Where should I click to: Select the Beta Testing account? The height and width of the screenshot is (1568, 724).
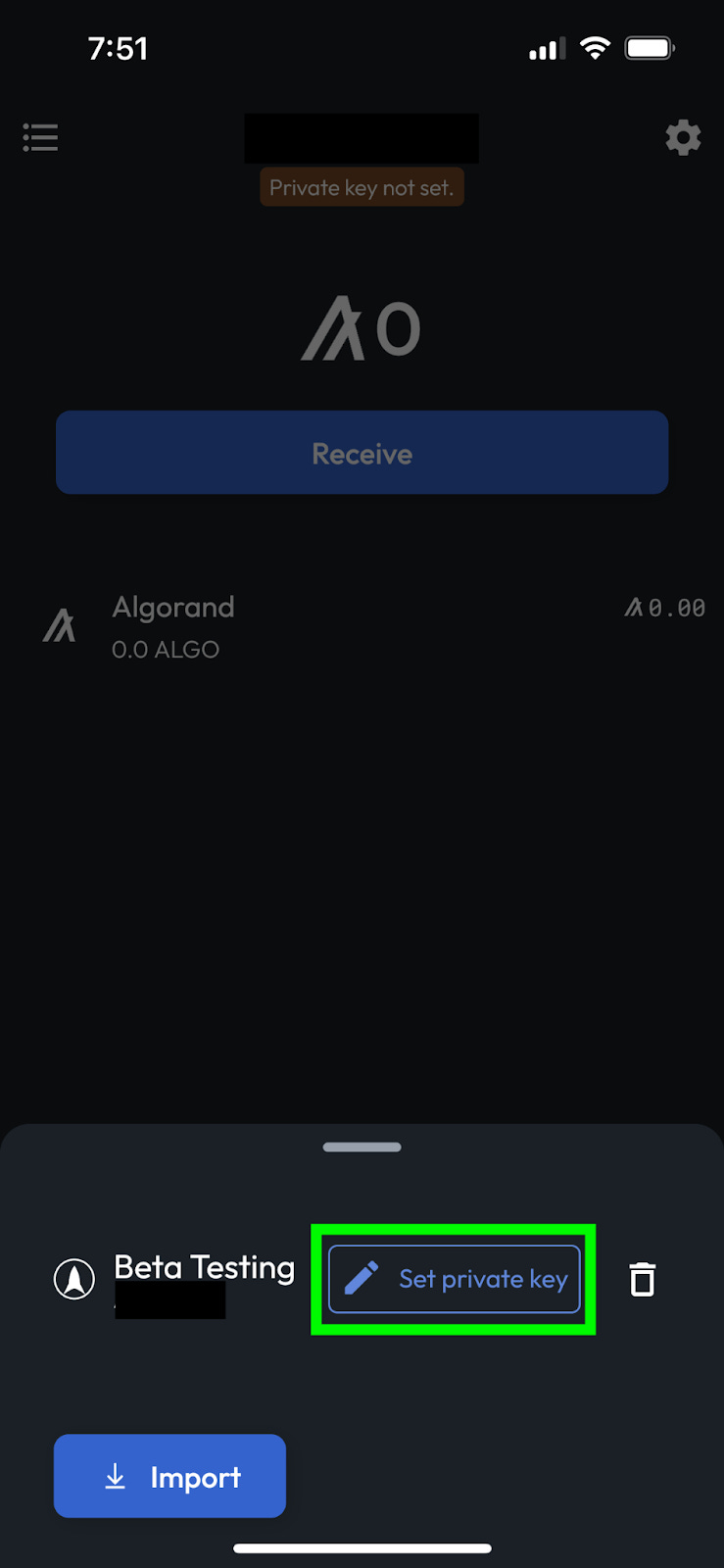tap(174, 1279)
